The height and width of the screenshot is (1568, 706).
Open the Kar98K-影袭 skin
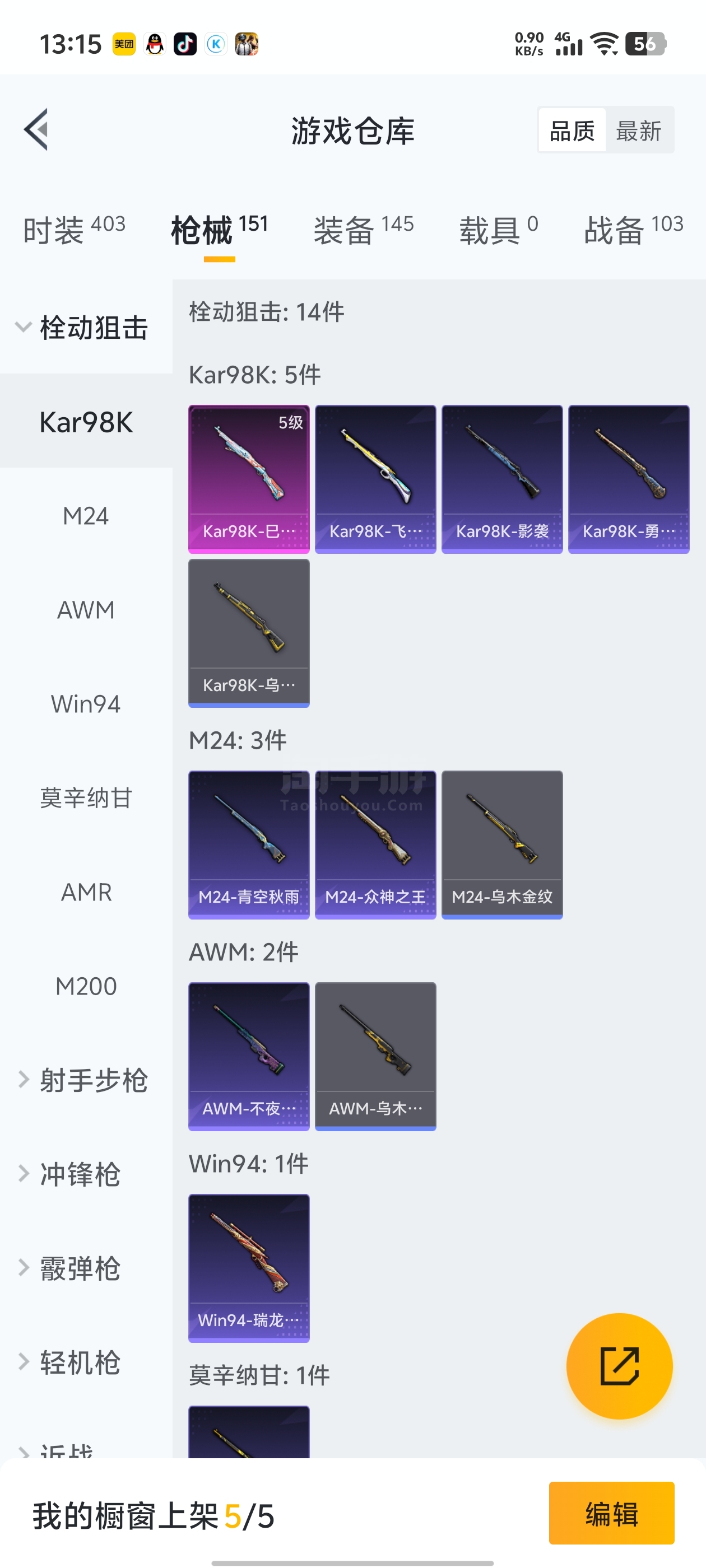pyautogui.click(x=502, y=479)
